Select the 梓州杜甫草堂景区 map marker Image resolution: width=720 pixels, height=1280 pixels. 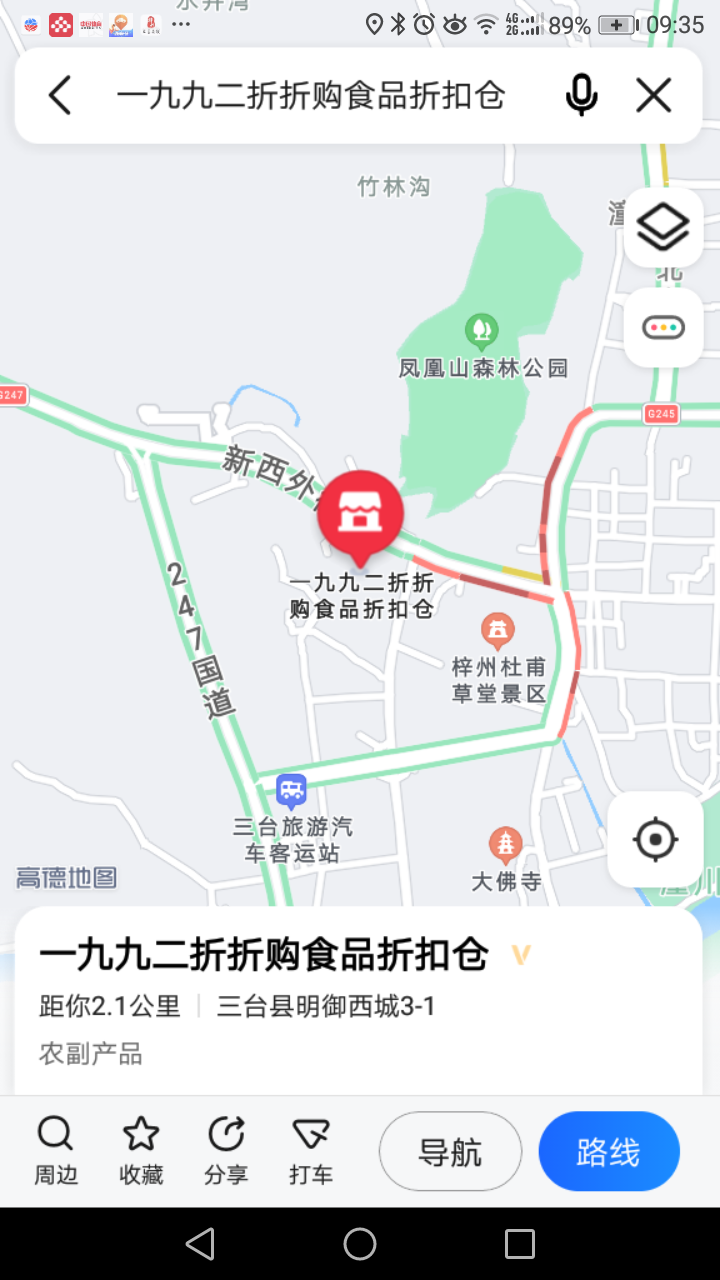coord(497,630)
